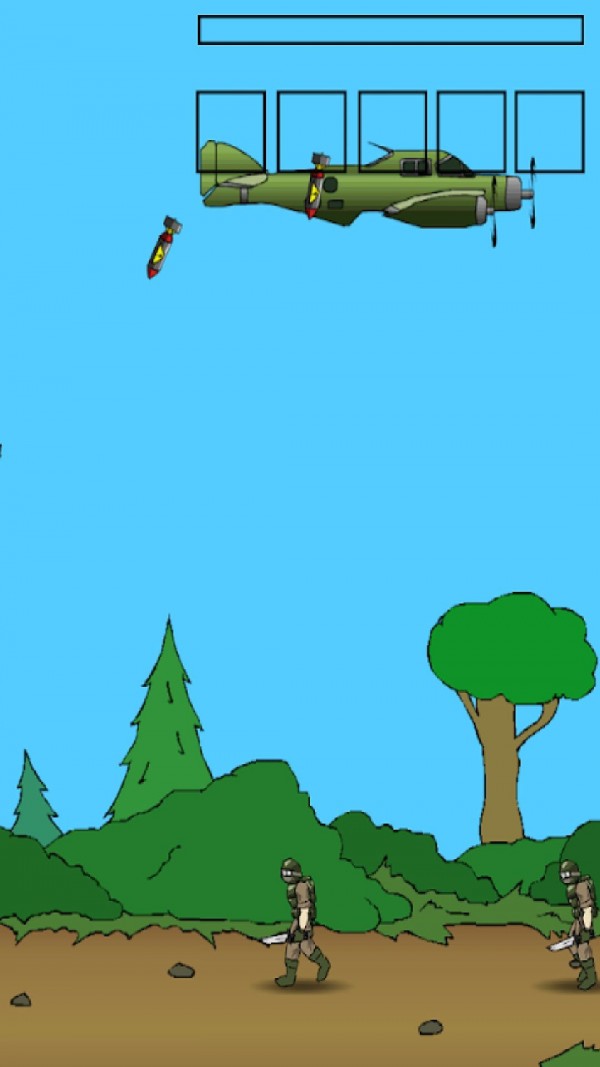Image resolution: width=600 pixels, height=1067 pixels.
Task: Select the fourth empty square slot from left
Action: tap(471, 132)
